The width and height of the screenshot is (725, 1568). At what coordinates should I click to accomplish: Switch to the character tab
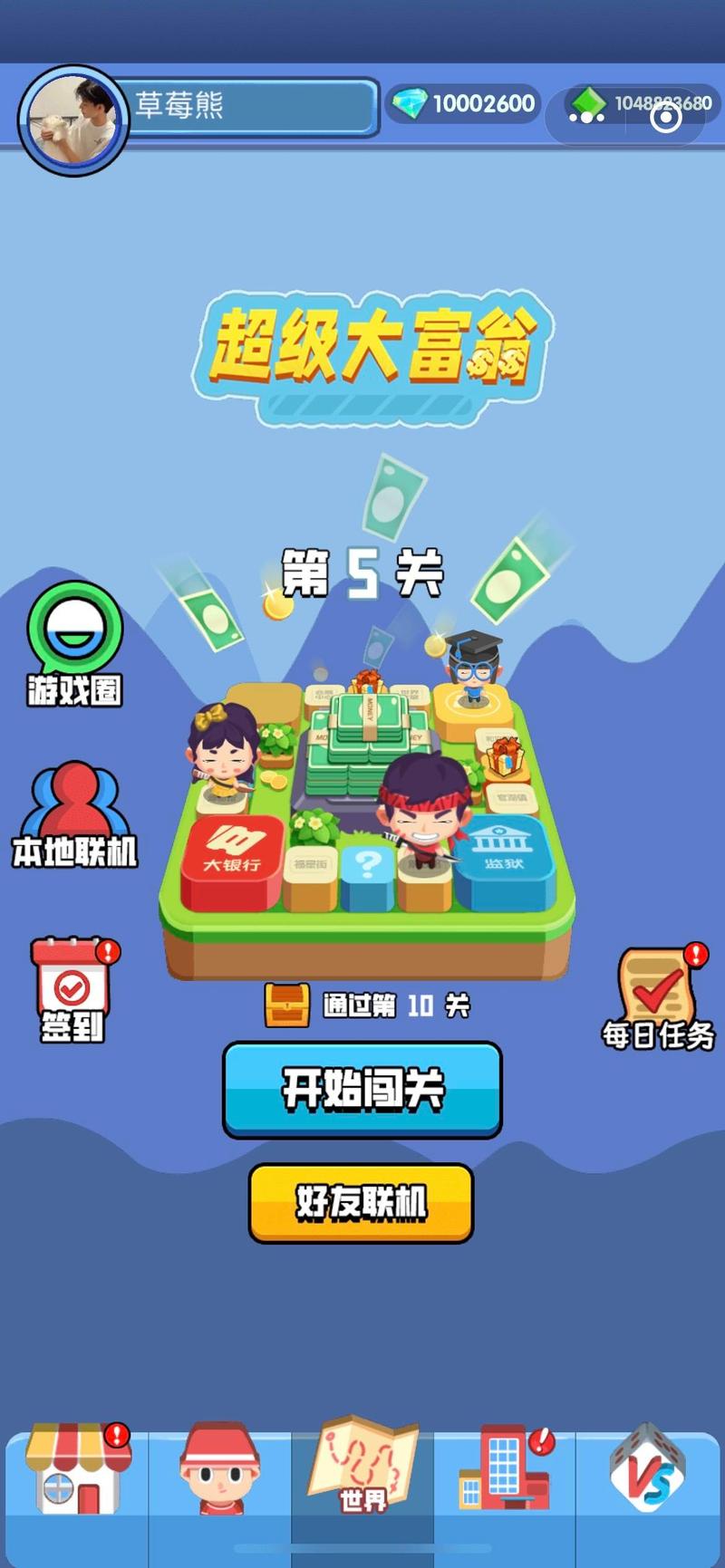tap(219, 1470)
